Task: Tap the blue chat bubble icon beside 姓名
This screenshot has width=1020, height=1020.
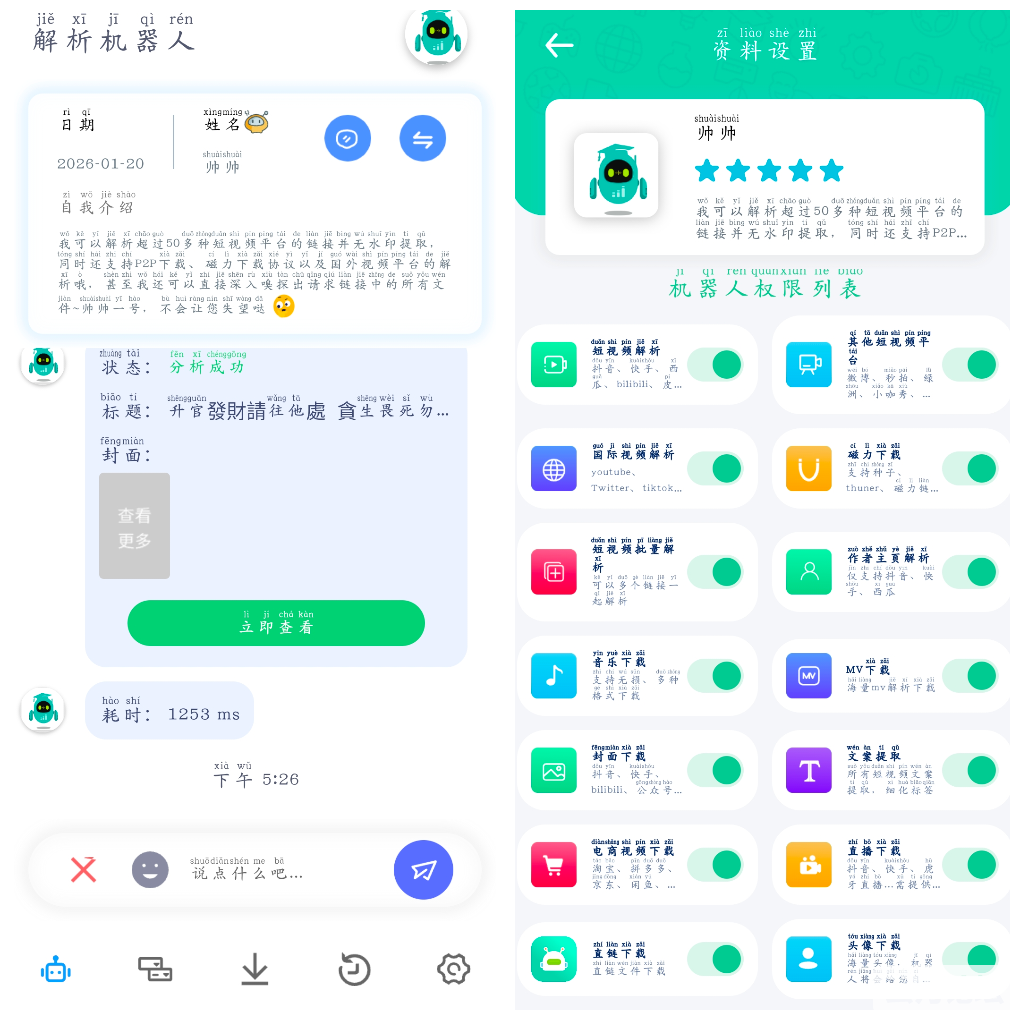Action: click(347, 138)
